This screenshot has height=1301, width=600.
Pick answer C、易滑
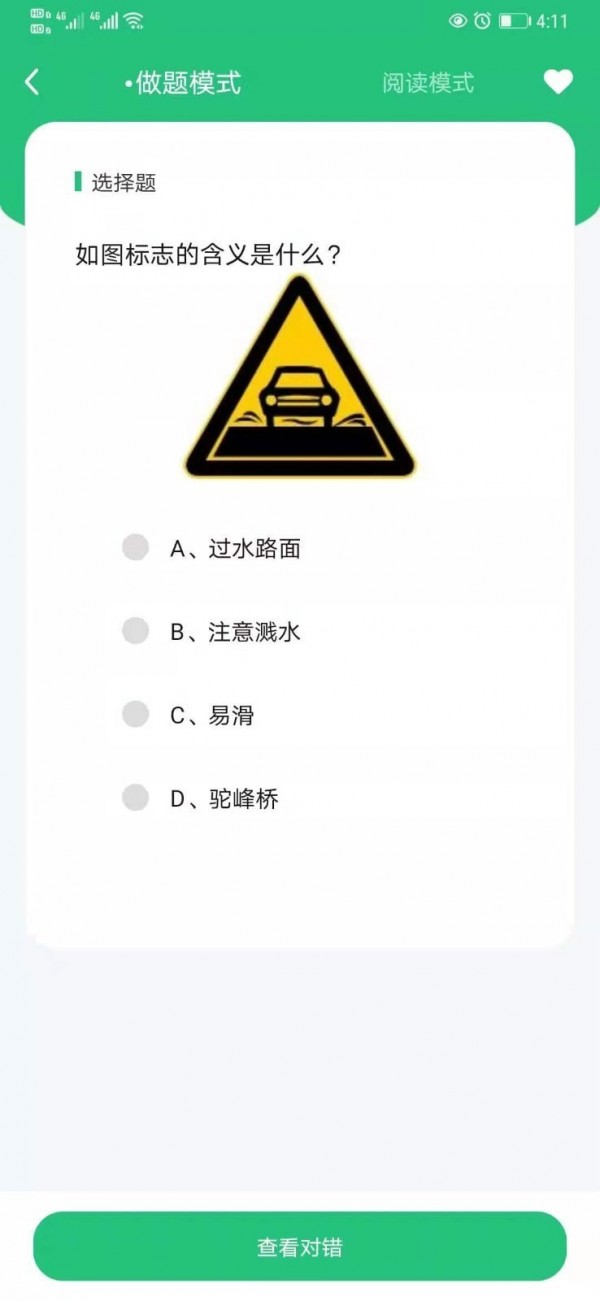coord(136,714)
